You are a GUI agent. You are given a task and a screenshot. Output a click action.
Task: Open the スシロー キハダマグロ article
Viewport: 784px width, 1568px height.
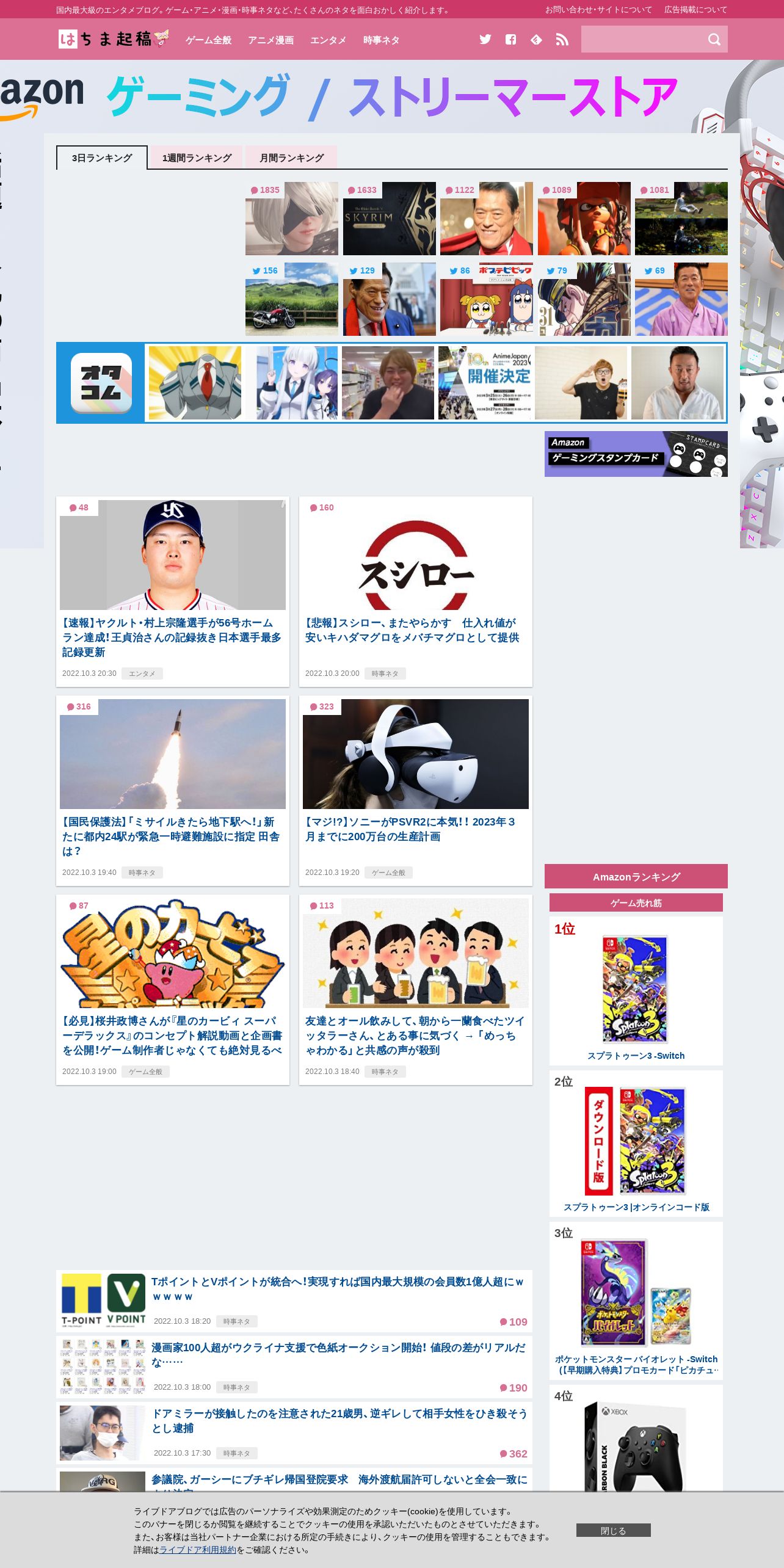coord(412,630)
